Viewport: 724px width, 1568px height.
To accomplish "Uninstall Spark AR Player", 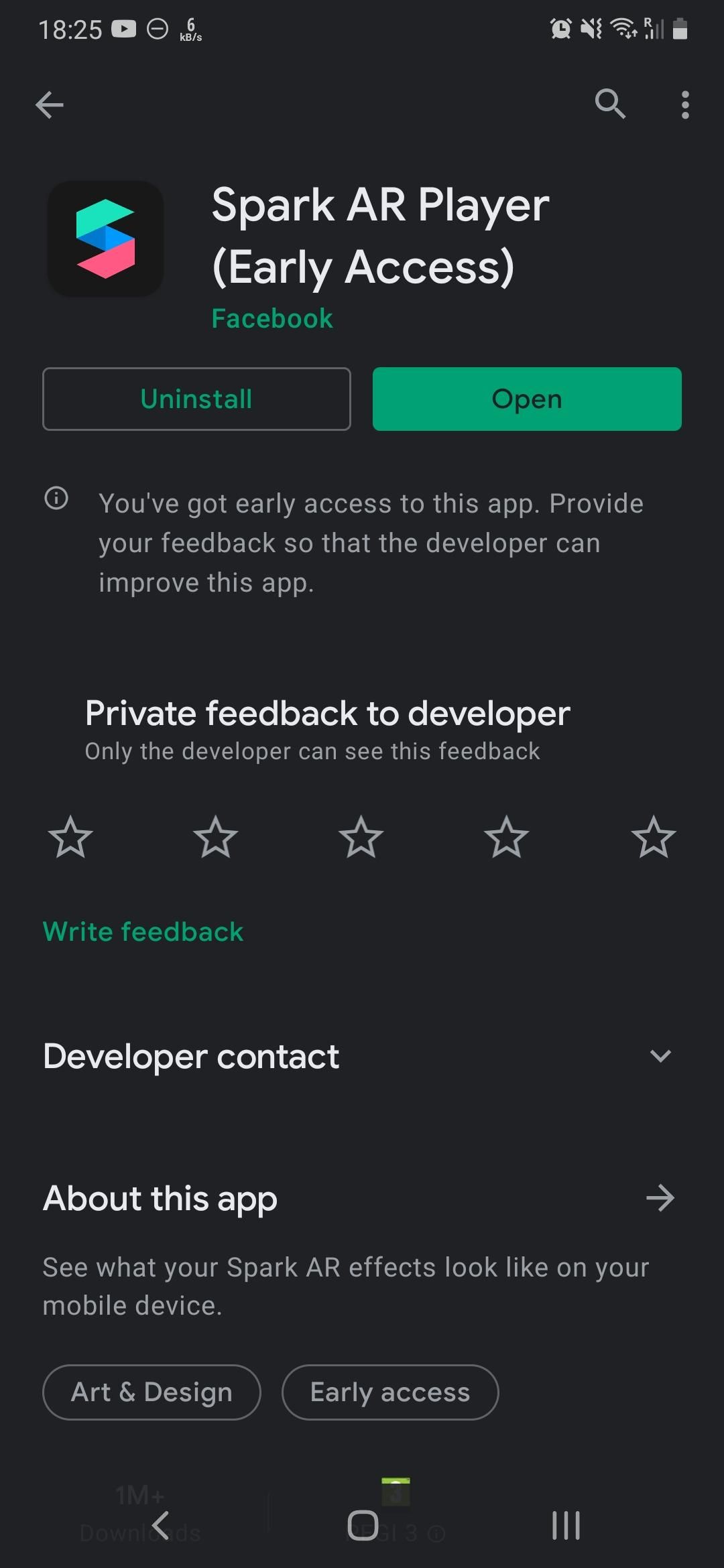I will click(196, 399).
